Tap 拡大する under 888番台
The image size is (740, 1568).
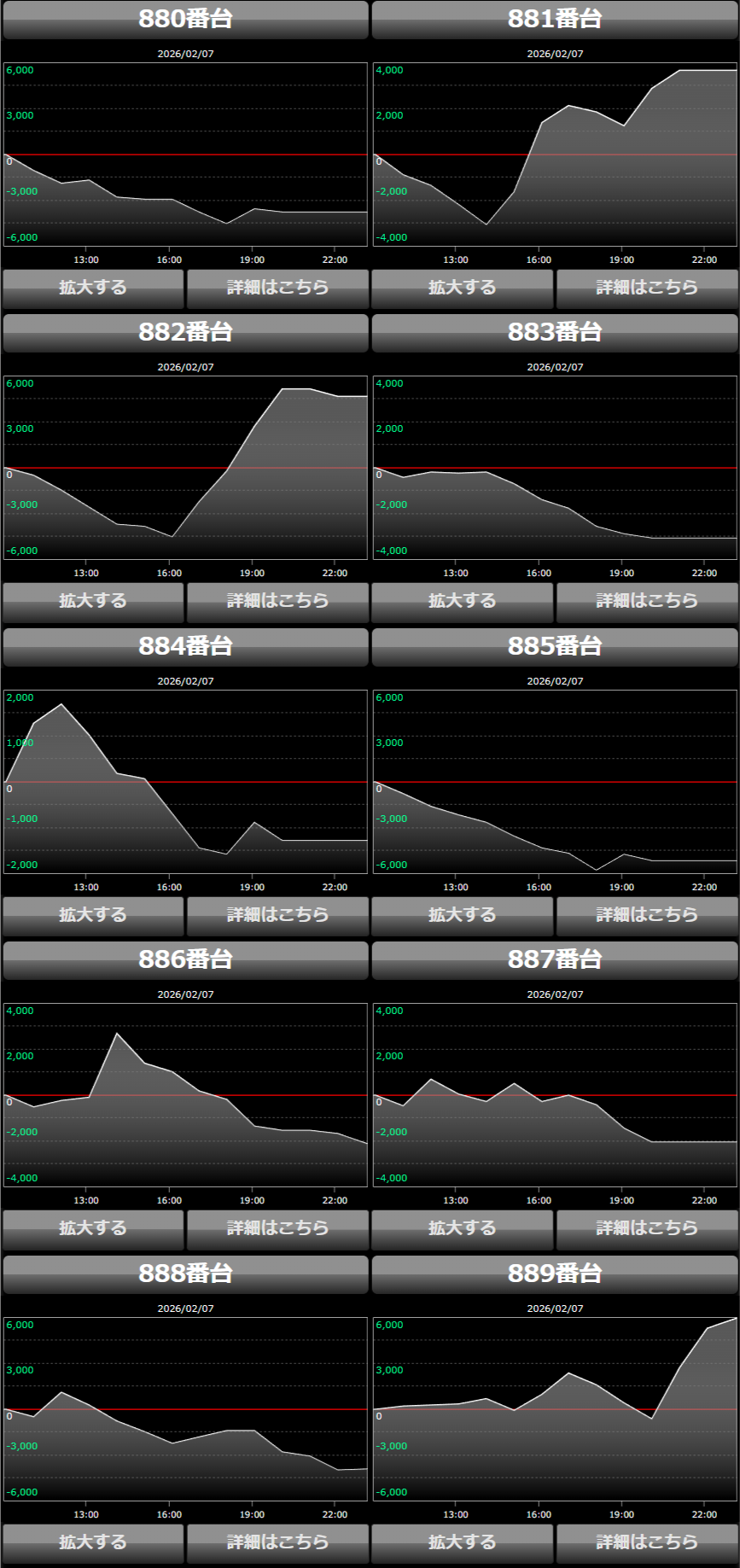click(93, 1542)
